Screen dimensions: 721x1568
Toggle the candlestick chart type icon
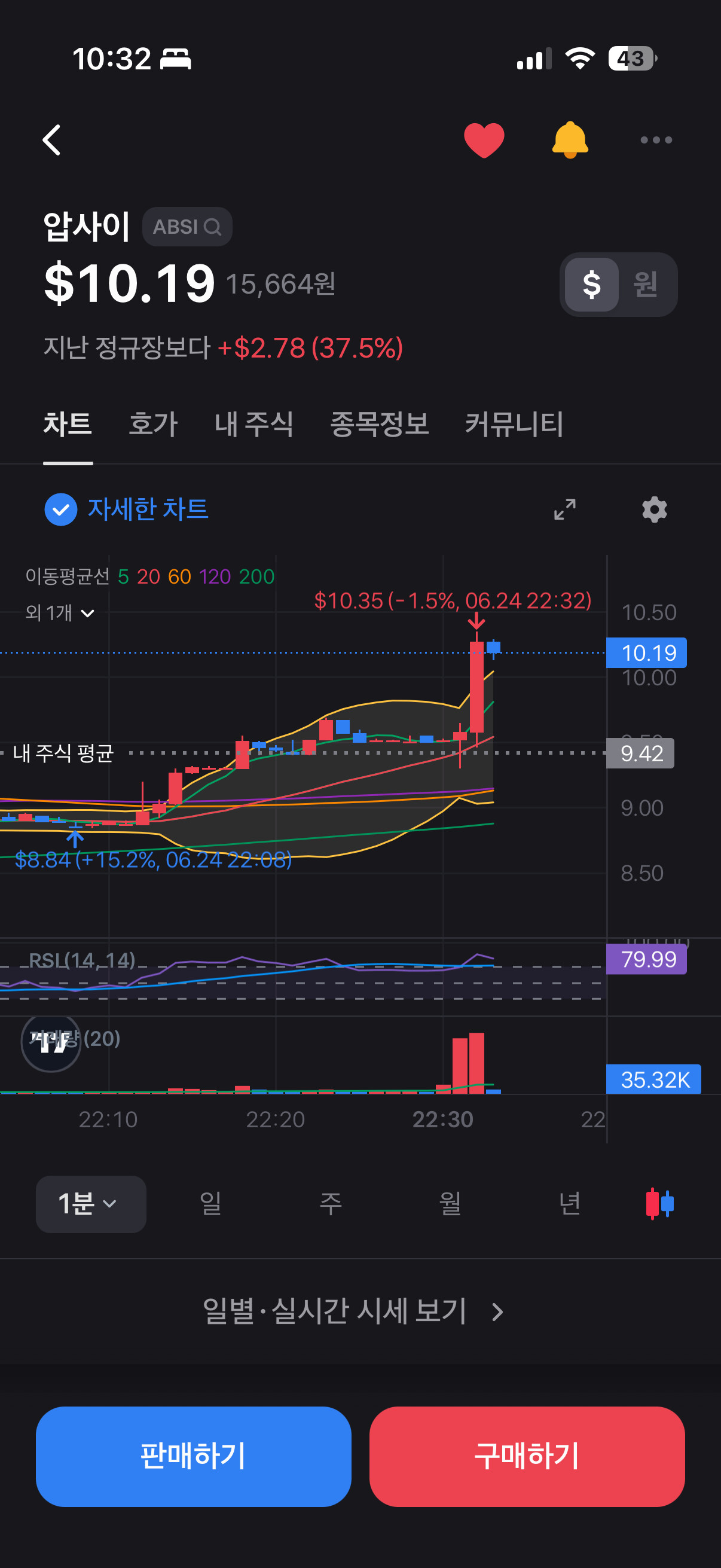coord(659,1203)
